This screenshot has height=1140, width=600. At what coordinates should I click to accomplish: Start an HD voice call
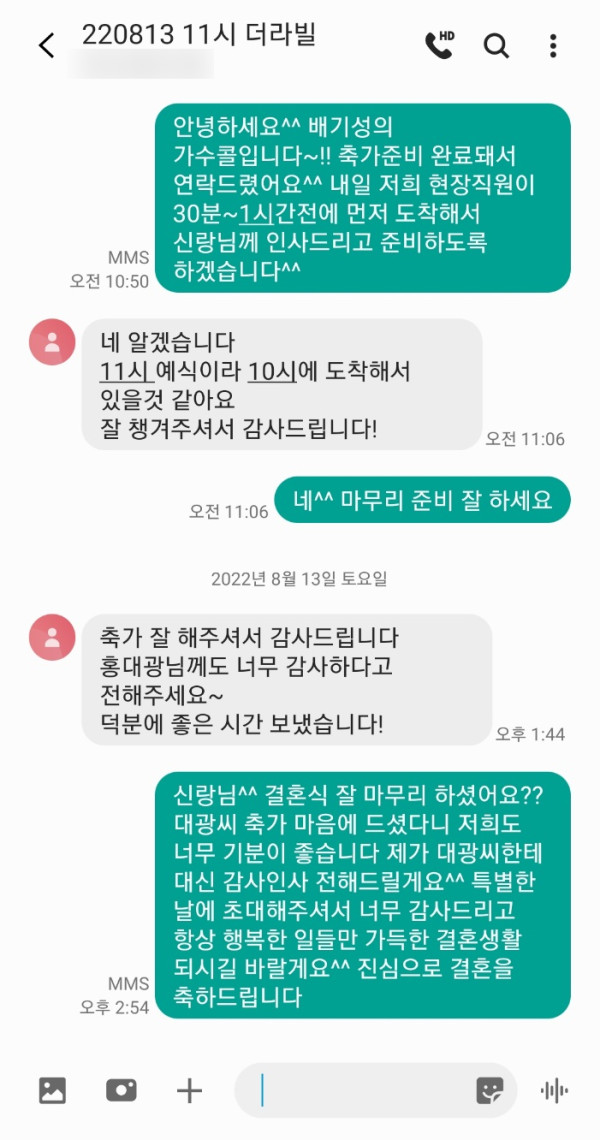coord(438,45)
